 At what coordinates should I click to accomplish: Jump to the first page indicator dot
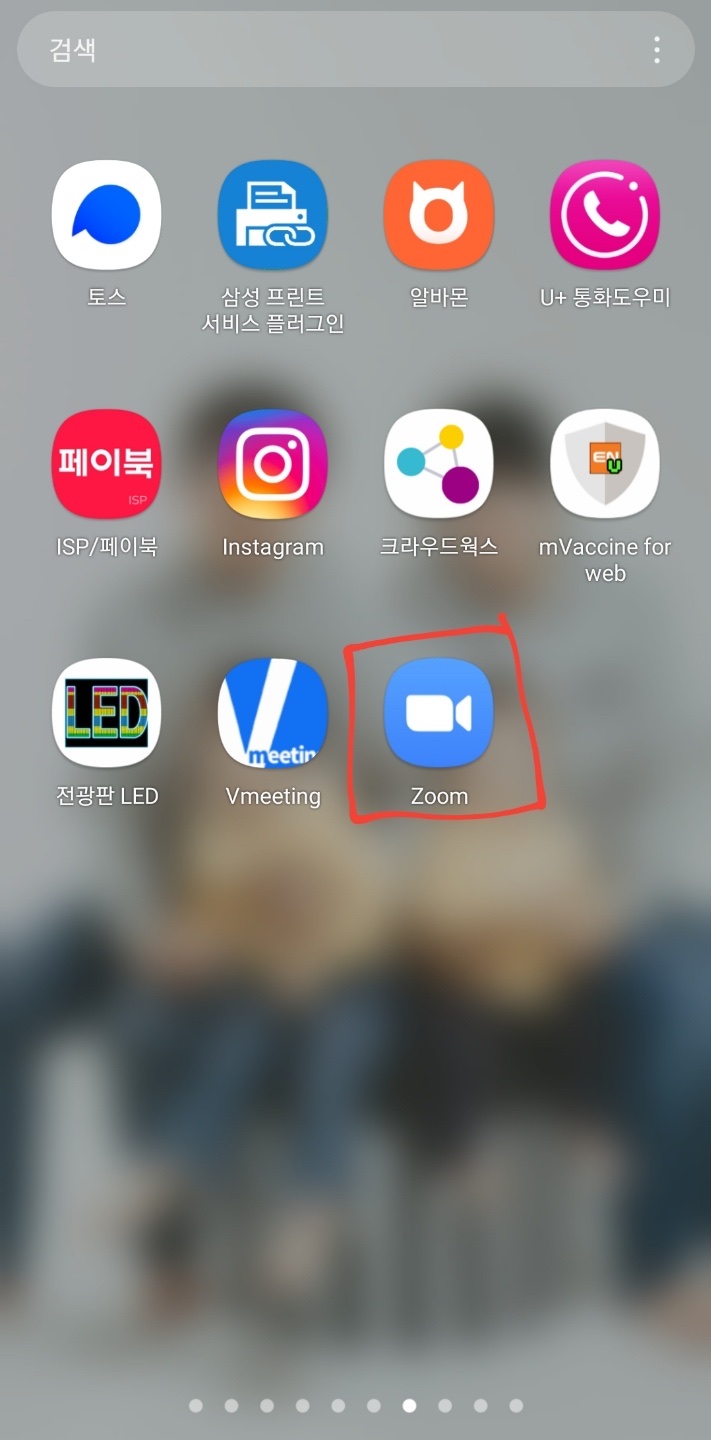196,1405
